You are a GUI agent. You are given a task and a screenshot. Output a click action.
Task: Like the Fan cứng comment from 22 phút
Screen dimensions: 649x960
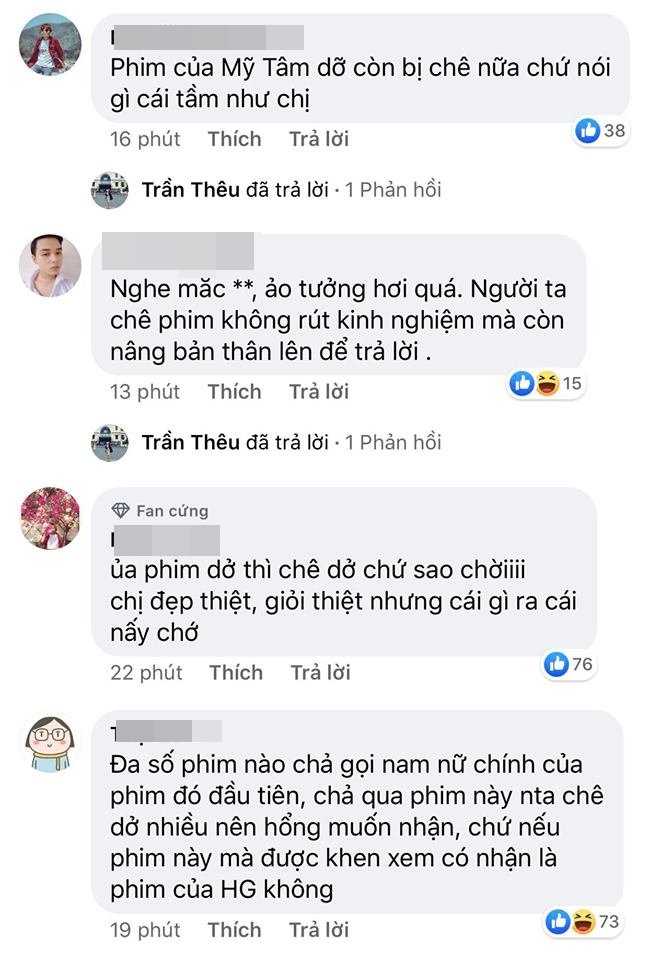pos(235,672)
